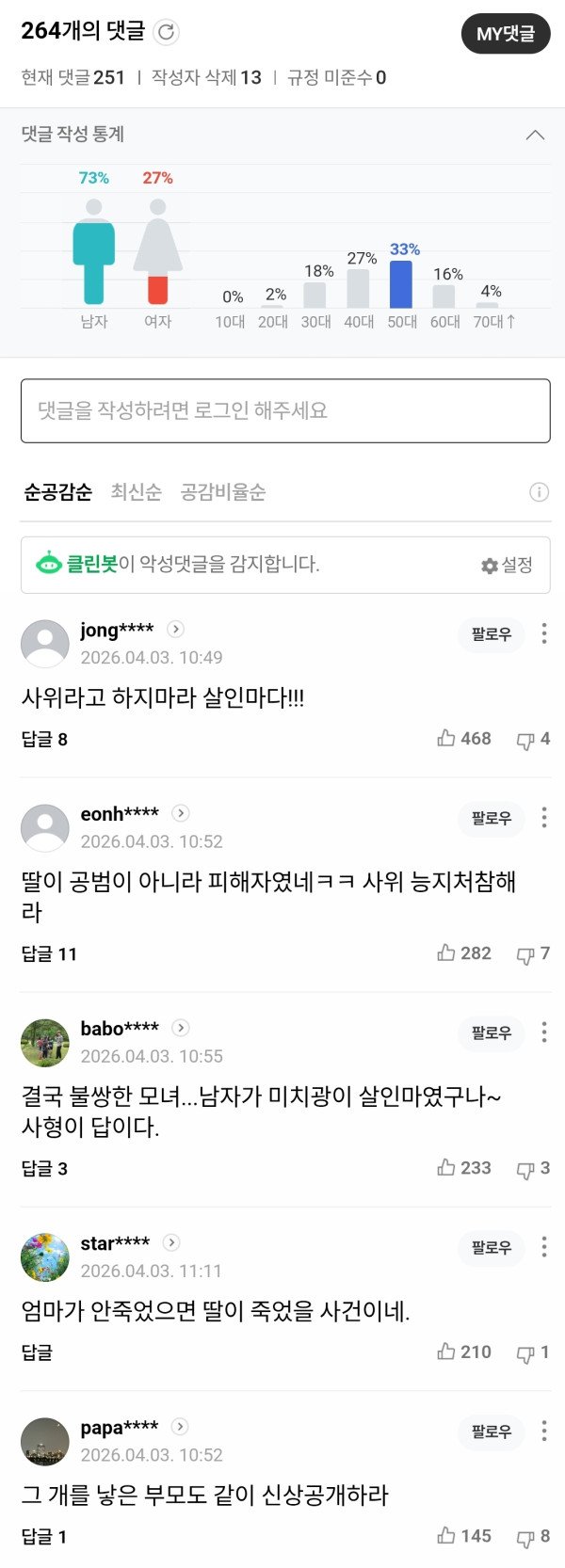Sort comments by 공감비율순
The height and width of the screenshot is (1568, 565).
click(x=223, y=491)
